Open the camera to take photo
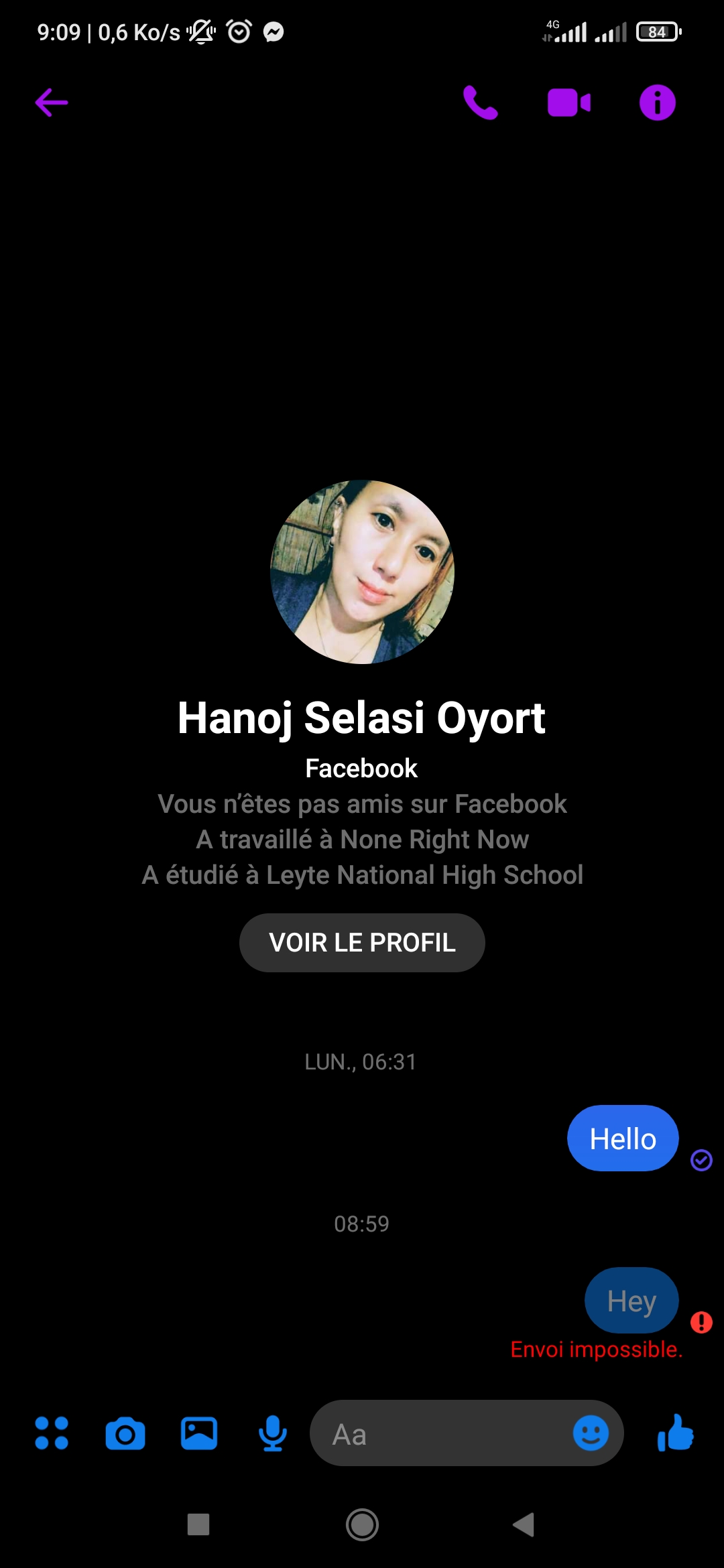The image size is (724, 1568). click(125, 1434)
